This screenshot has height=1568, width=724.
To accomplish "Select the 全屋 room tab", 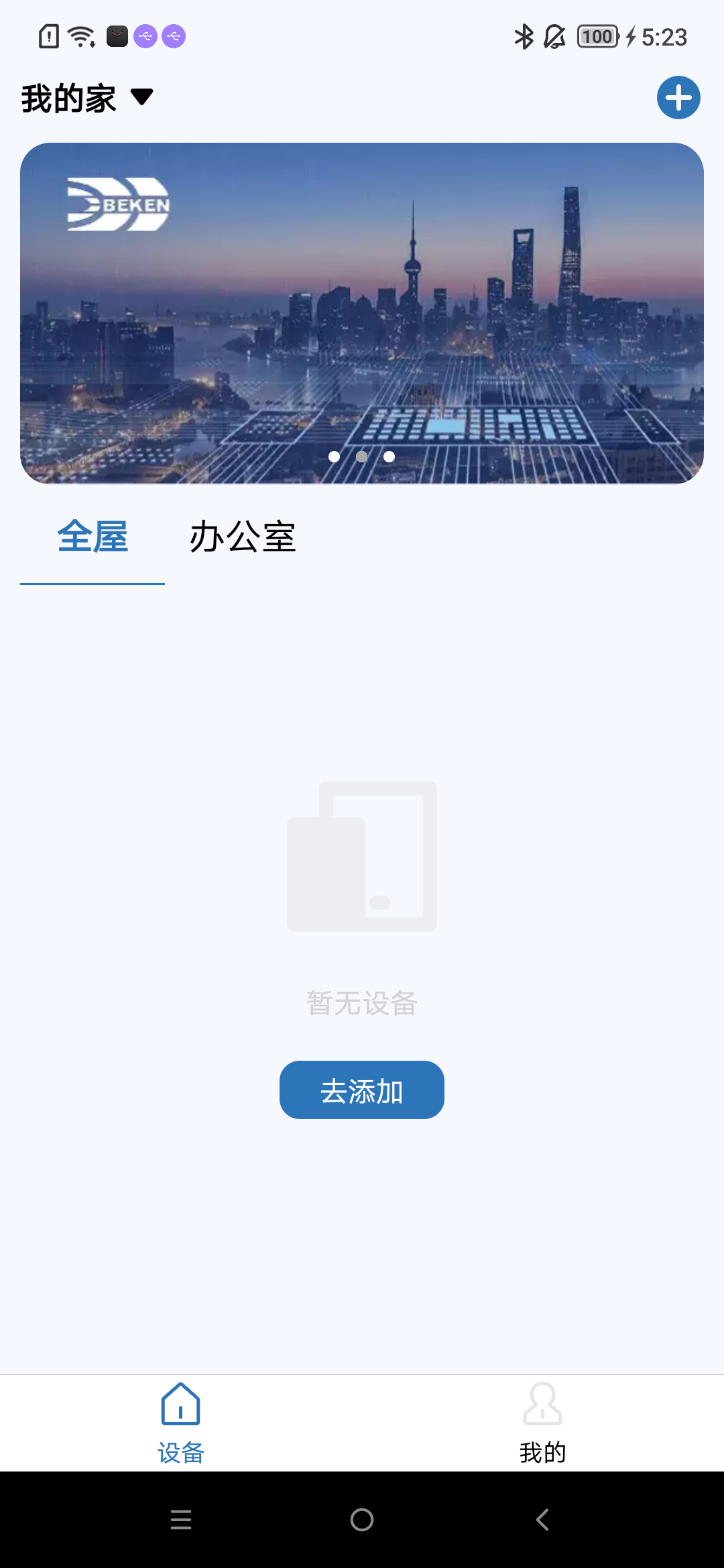I will [x=93, y=537].
